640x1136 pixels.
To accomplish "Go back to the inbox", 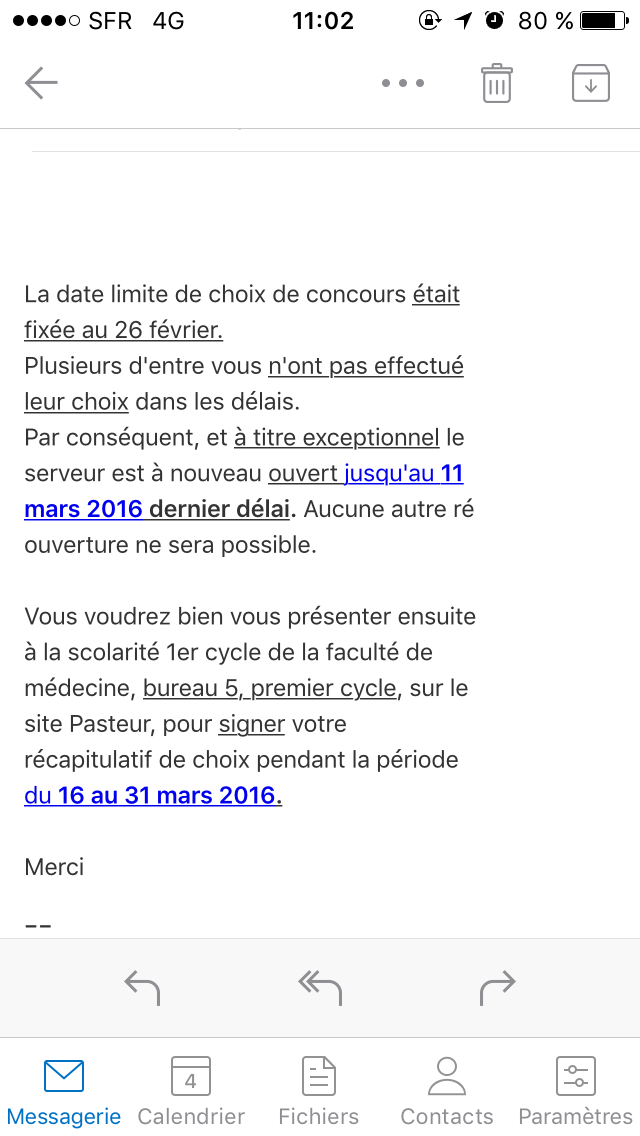I will 41,83.
